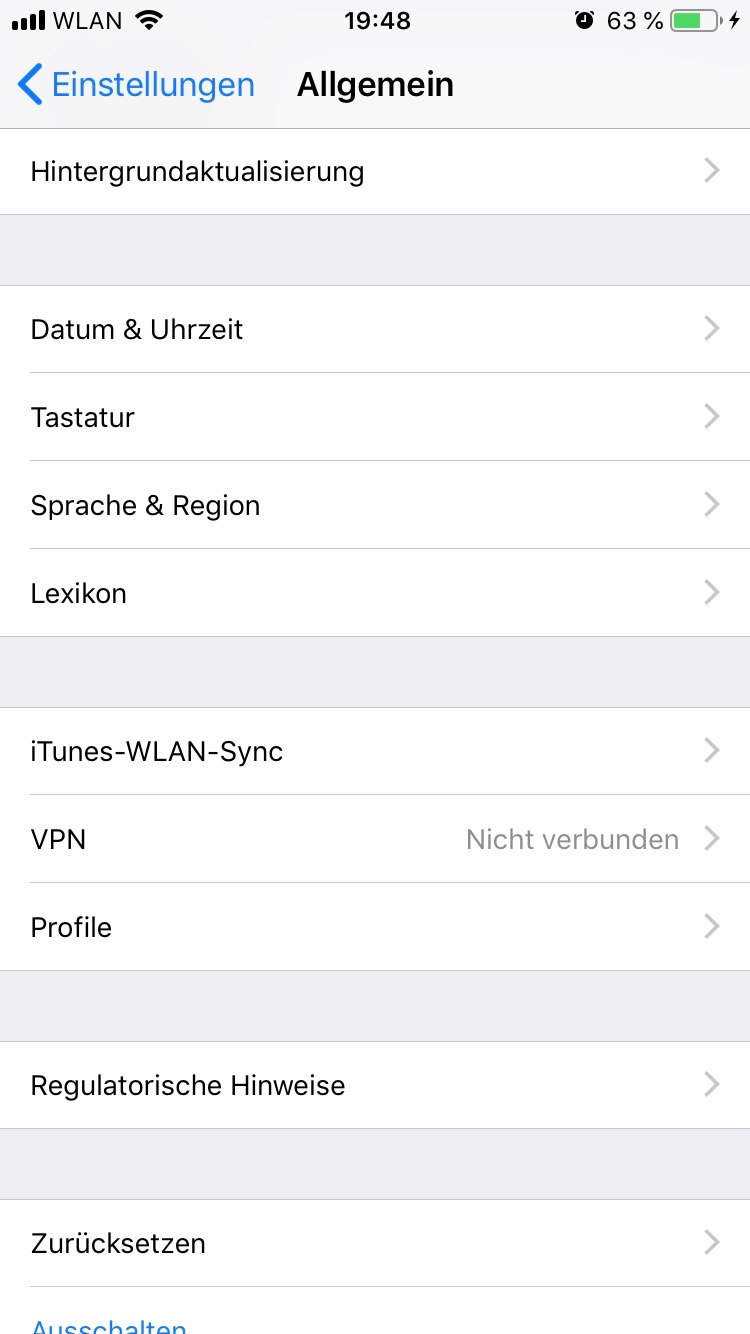Tap the Lexikon row

click(x=375, y=593)
